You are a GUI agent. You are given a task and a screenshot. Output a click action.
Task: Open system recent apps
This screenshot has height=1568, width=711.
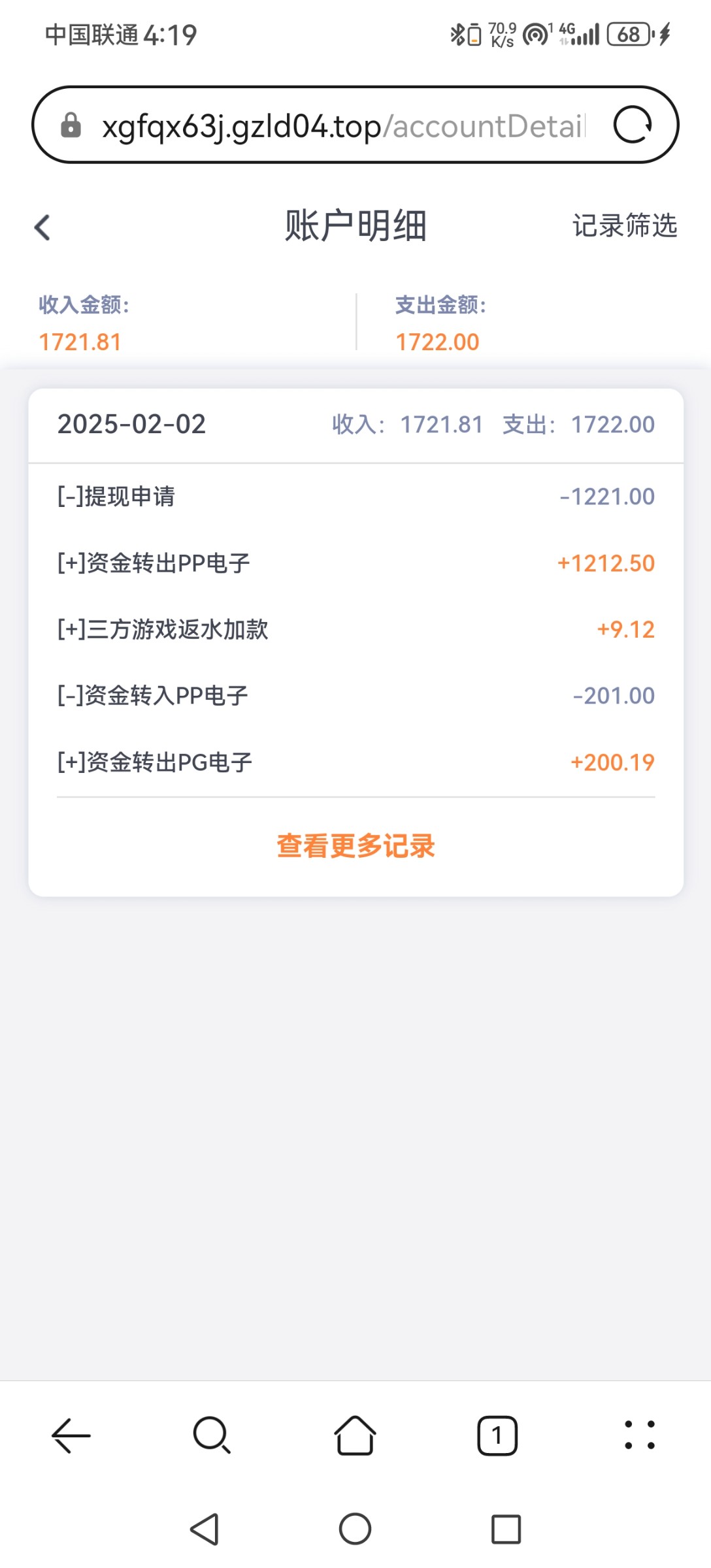click(x=506, y=1529)
